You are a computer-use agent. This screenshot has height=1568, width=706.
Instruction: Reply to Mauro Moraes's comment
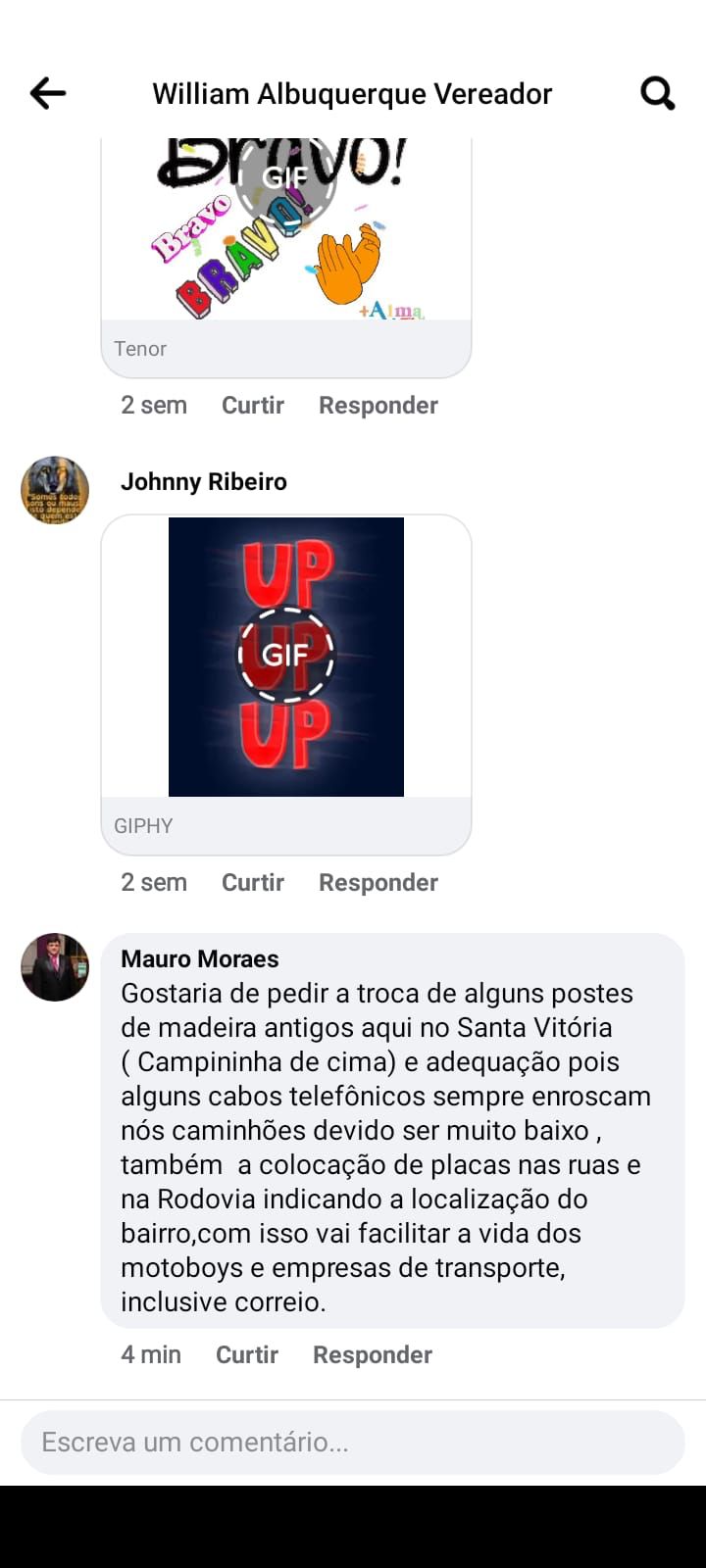click(372, 1355)
